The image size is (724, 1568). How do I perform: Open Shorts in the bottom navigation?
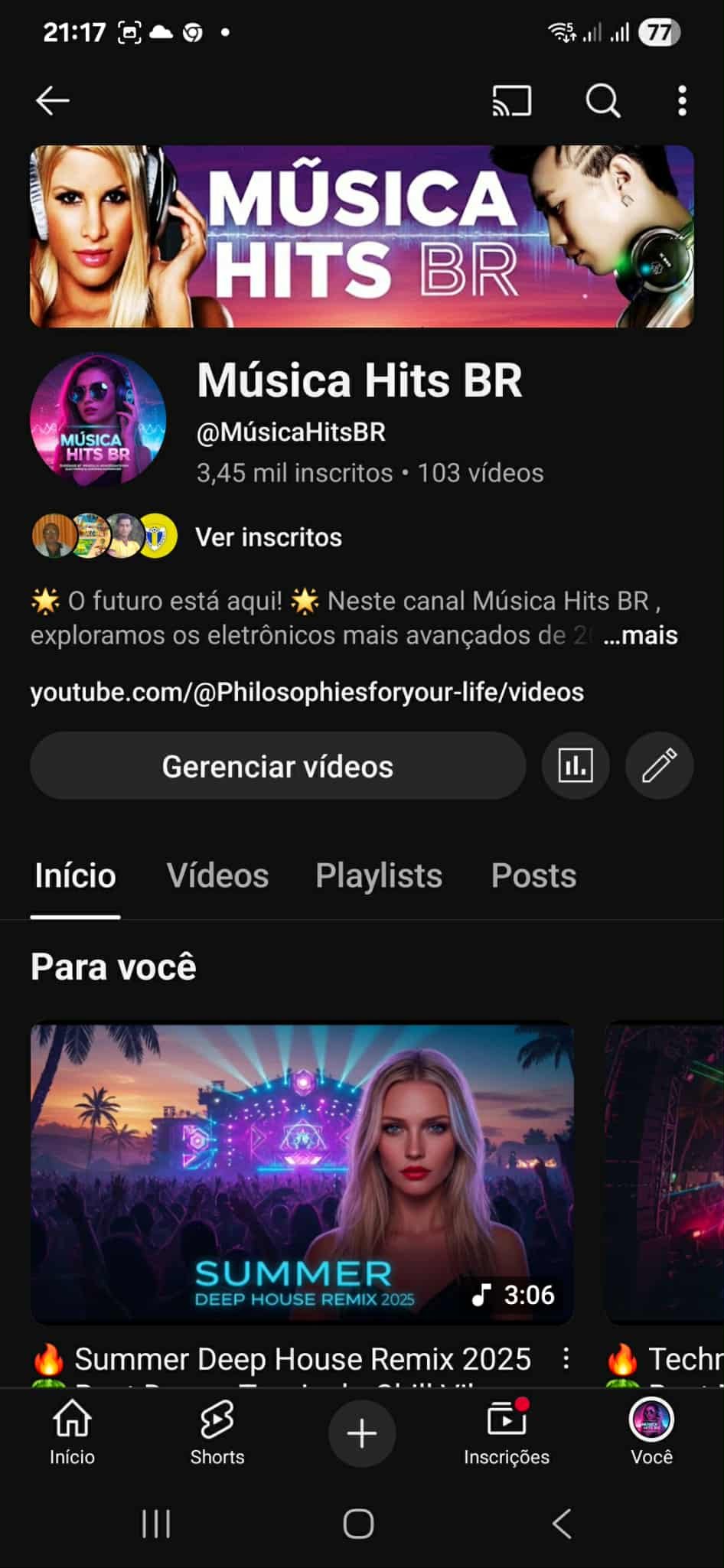(217, 1433)
